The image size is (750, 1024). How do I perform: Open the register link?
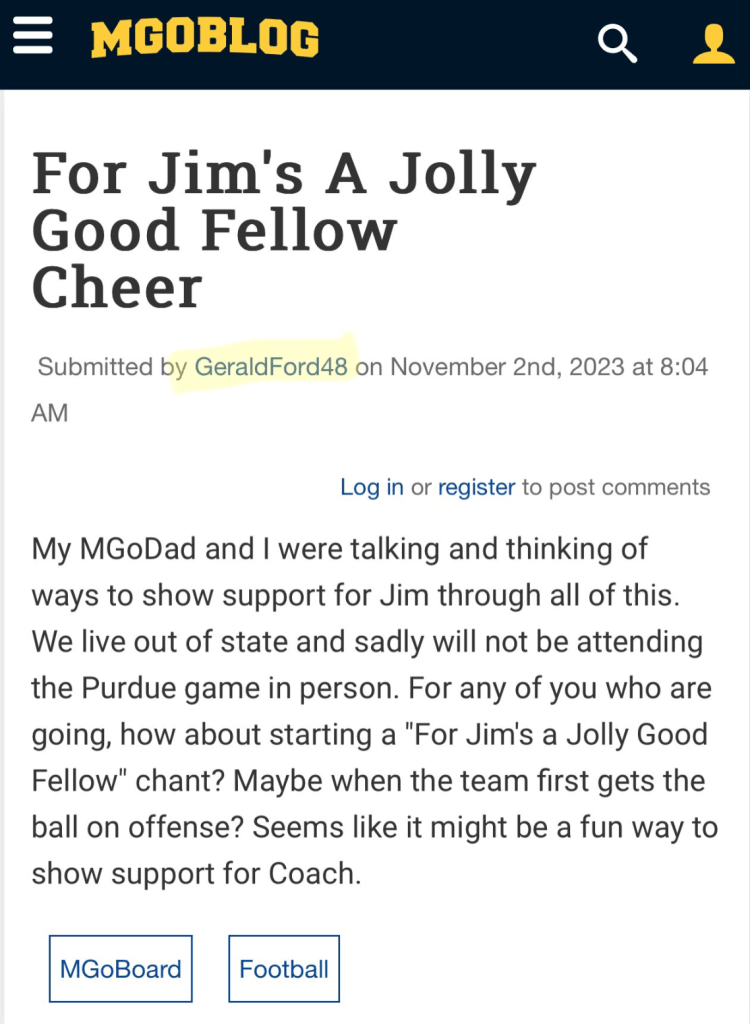(x=476, y=487)
